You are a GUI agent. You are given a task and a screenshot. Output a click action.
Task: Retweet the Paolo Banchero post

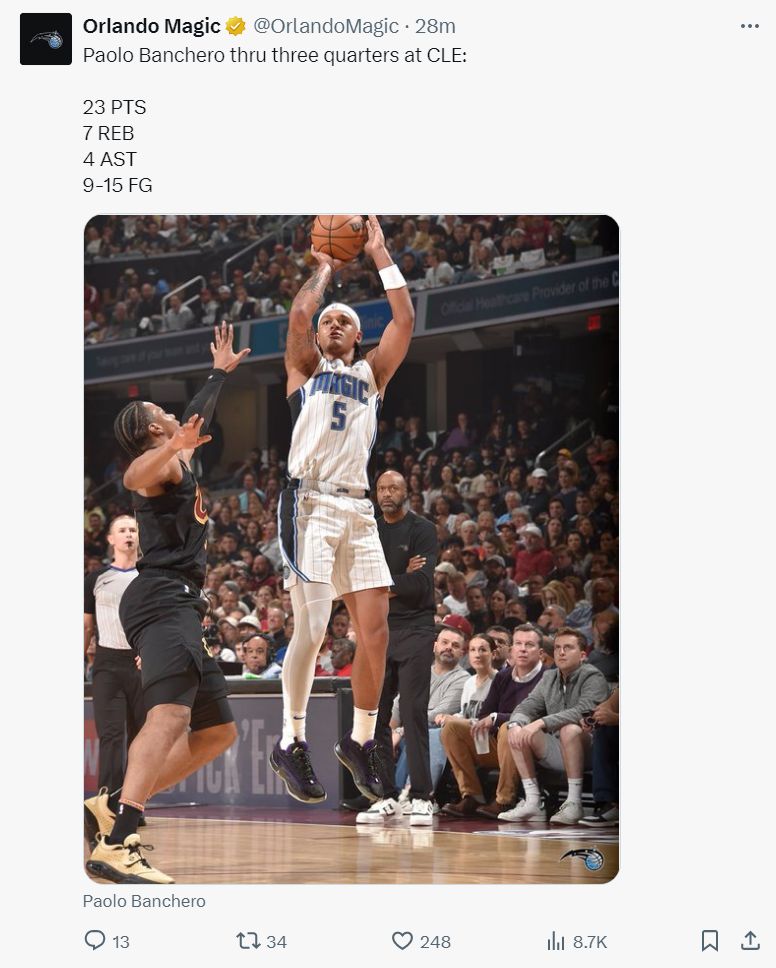247,941
